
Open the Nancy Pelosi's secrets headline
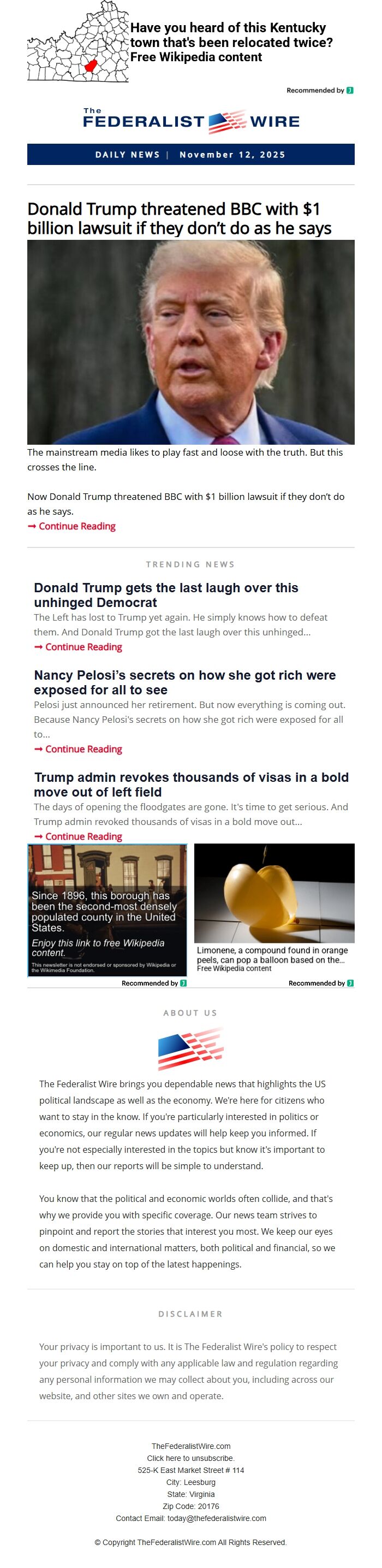(184, 682)
